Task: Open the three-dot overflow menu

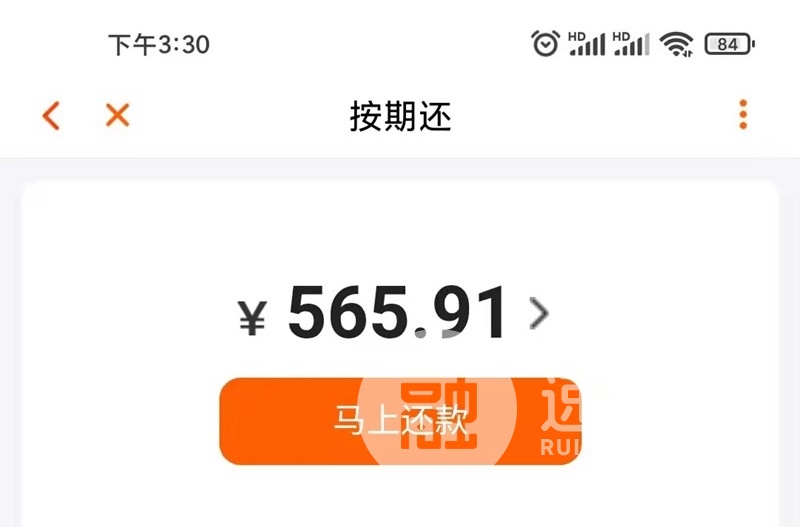Action: [x=743, y=115]
